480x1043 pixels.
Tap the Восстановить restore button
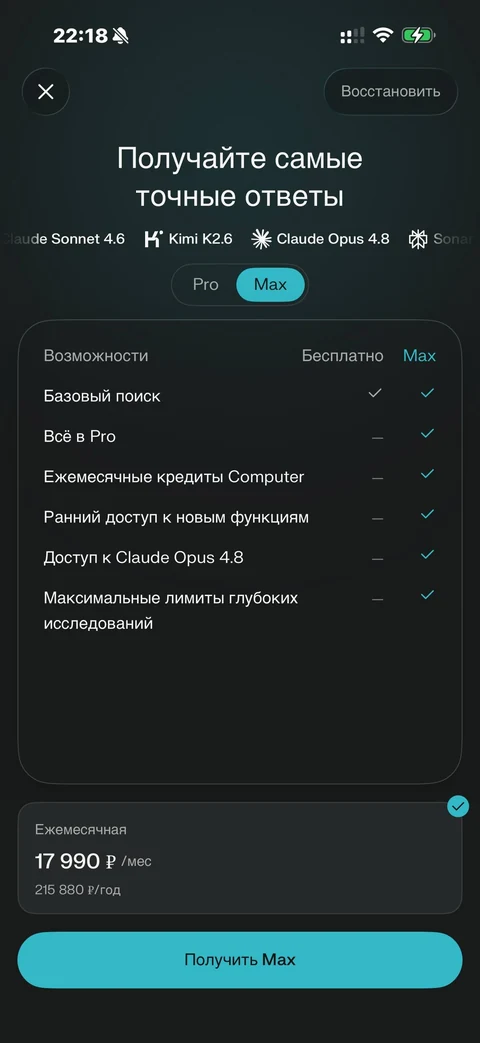[x=390, y=91]
